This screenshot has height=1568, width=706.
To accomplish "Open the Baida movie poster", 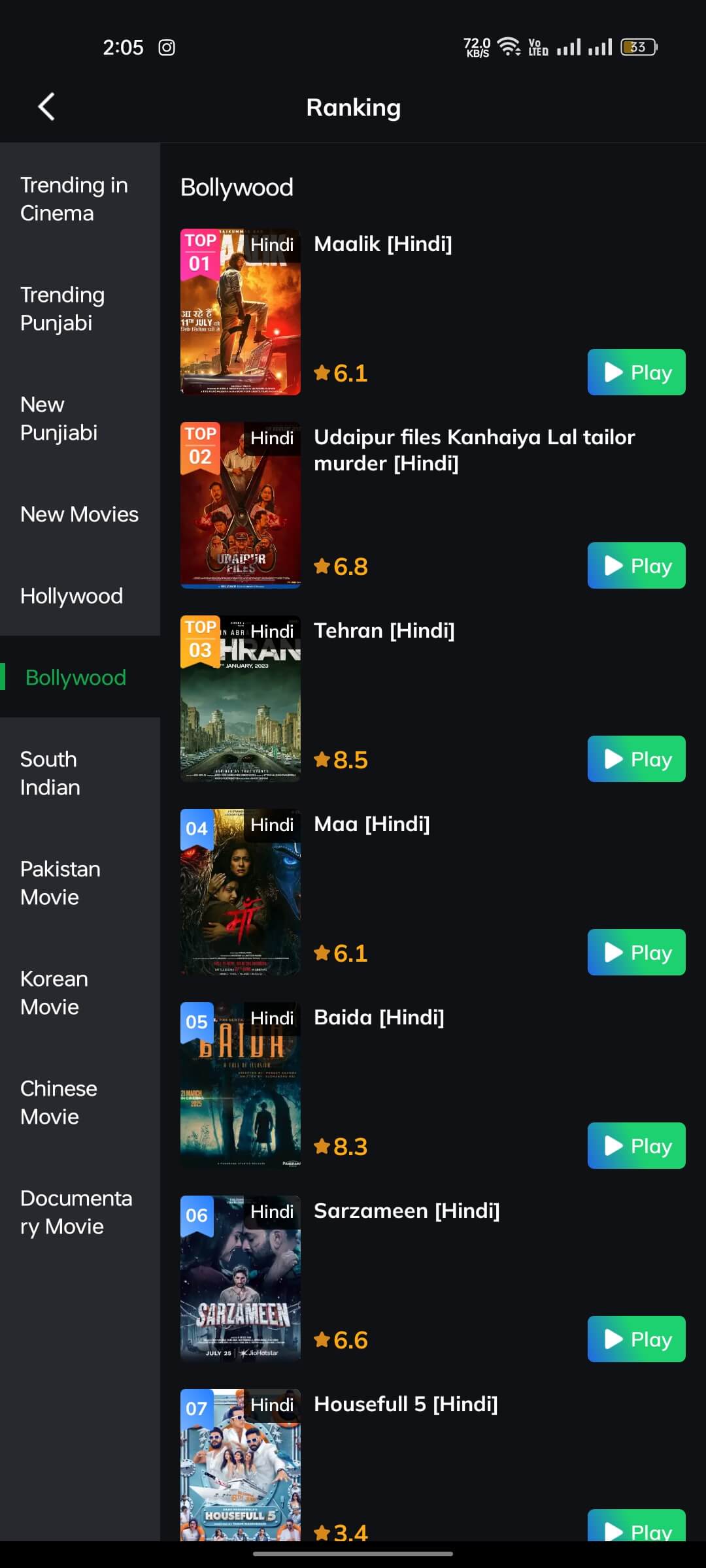I will [x=240, y=1086].
